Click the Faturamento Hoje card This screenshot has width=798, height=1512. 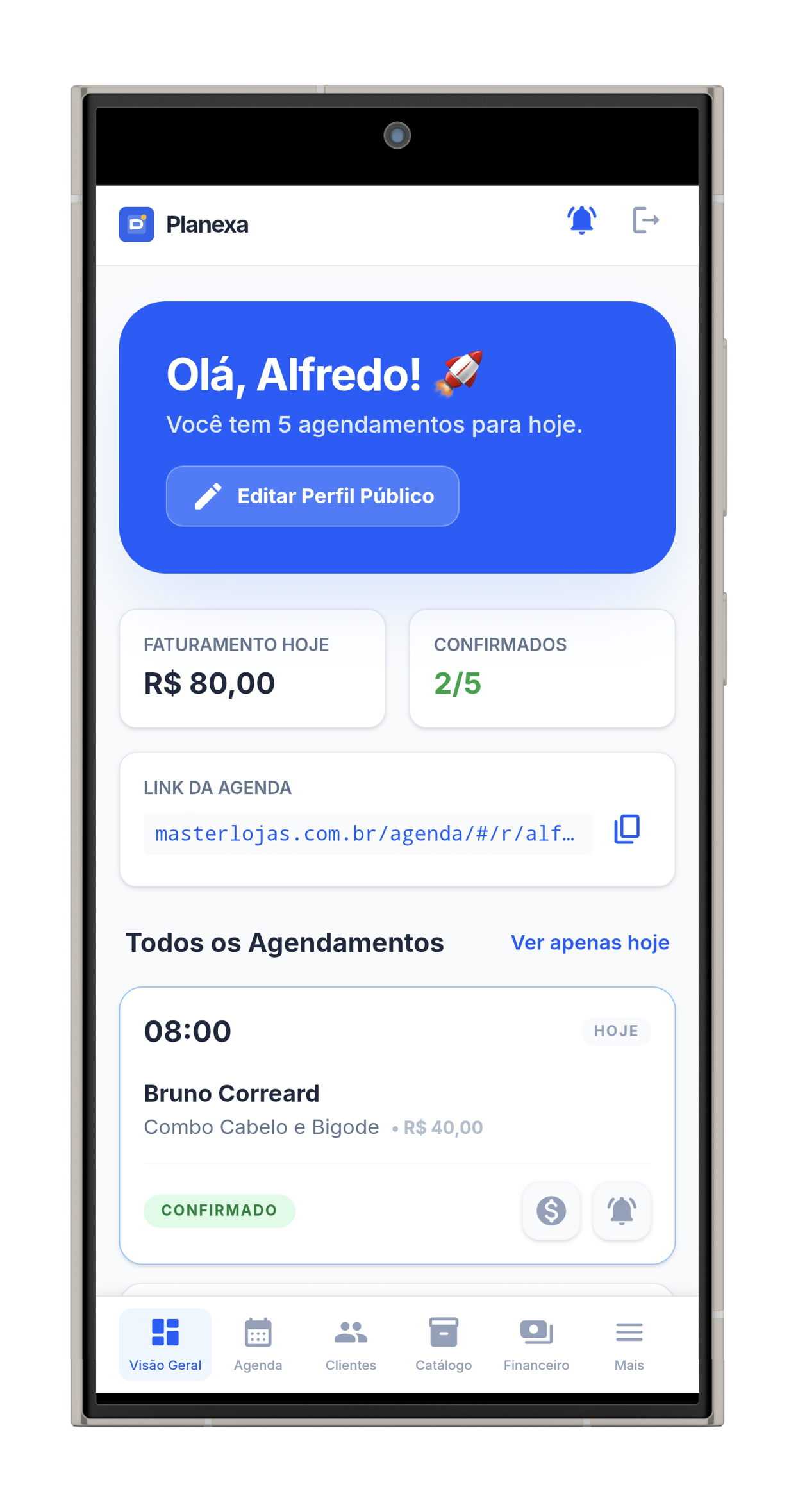point(251,669)
